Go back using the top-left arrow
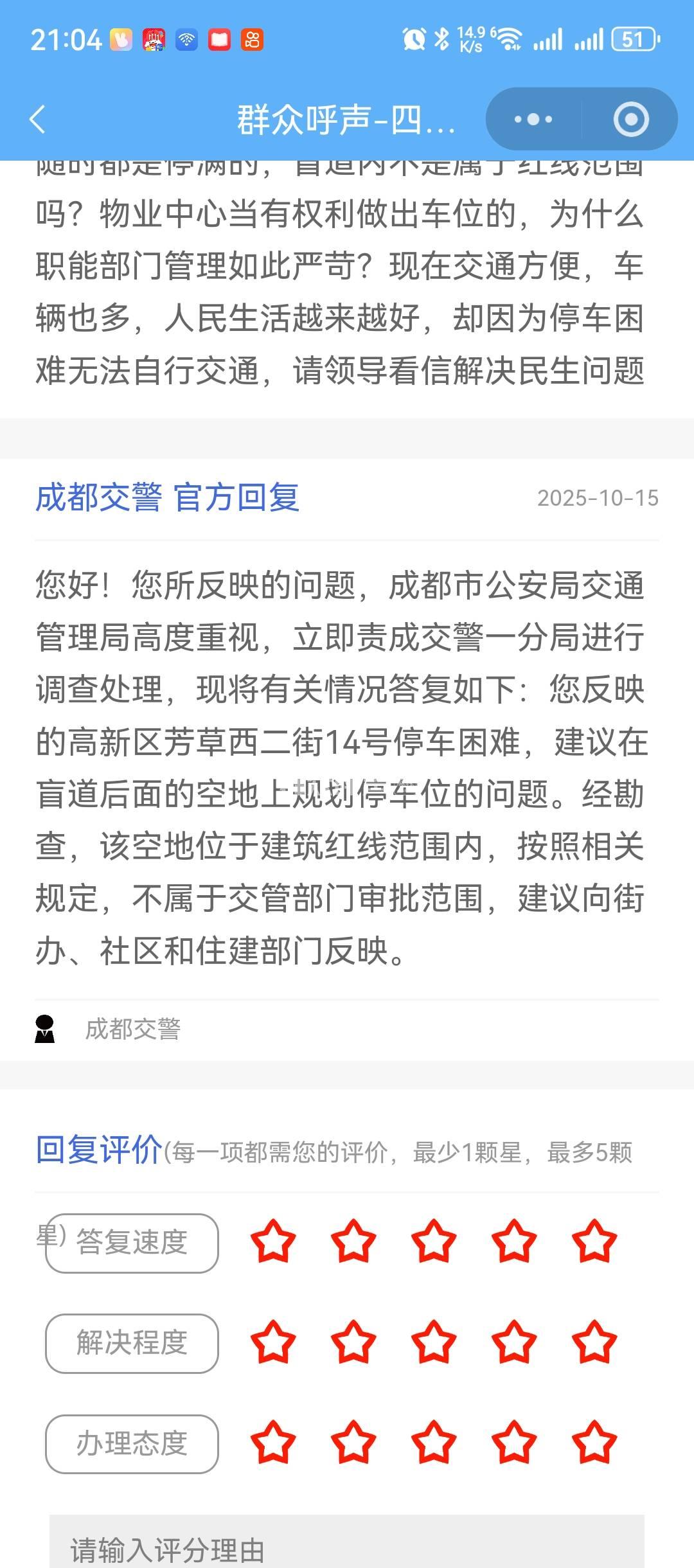This screenshot has height=1568, width=694. click(37, 120)
